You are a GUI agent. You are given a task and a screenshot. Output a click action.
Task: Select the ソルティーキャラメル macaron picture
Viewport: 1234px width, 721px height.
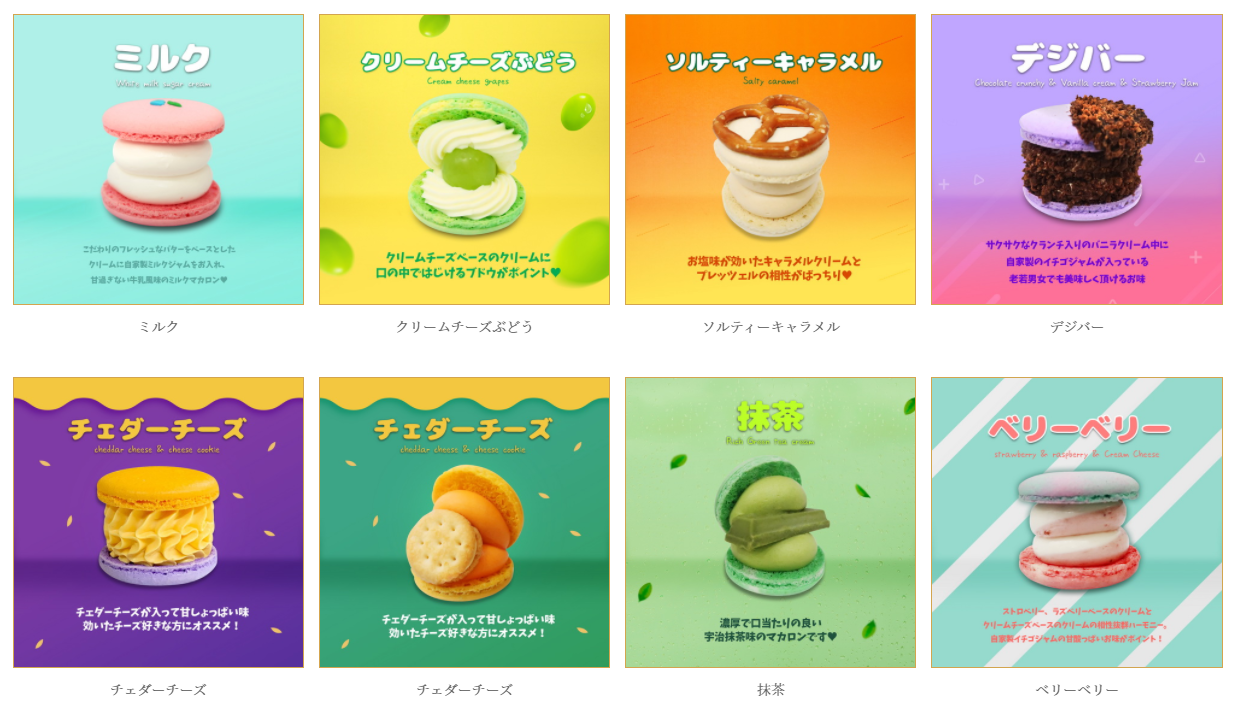tap(770, 160)
